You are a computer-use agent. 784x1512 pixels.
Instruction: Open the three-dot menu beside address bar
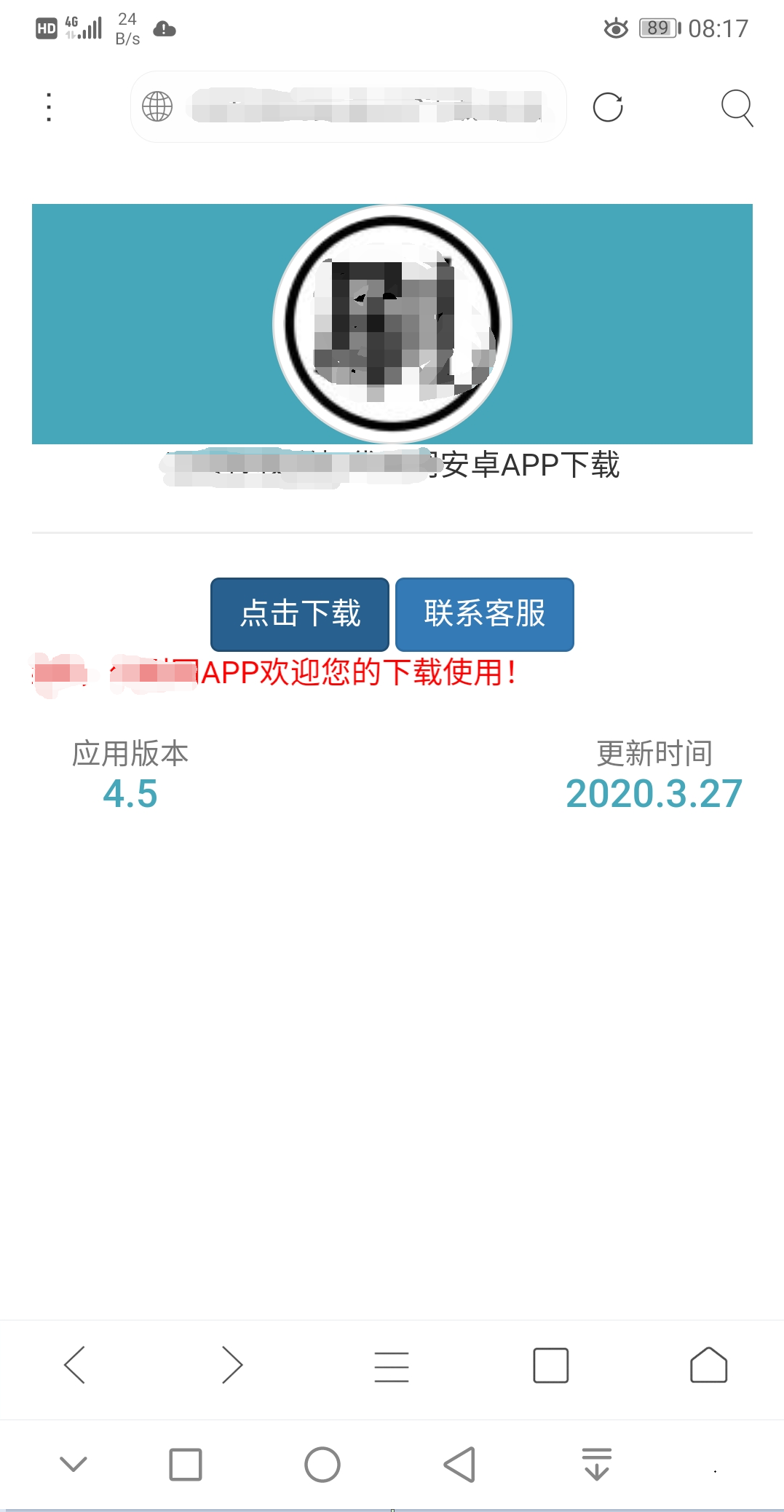coord(49,107)
